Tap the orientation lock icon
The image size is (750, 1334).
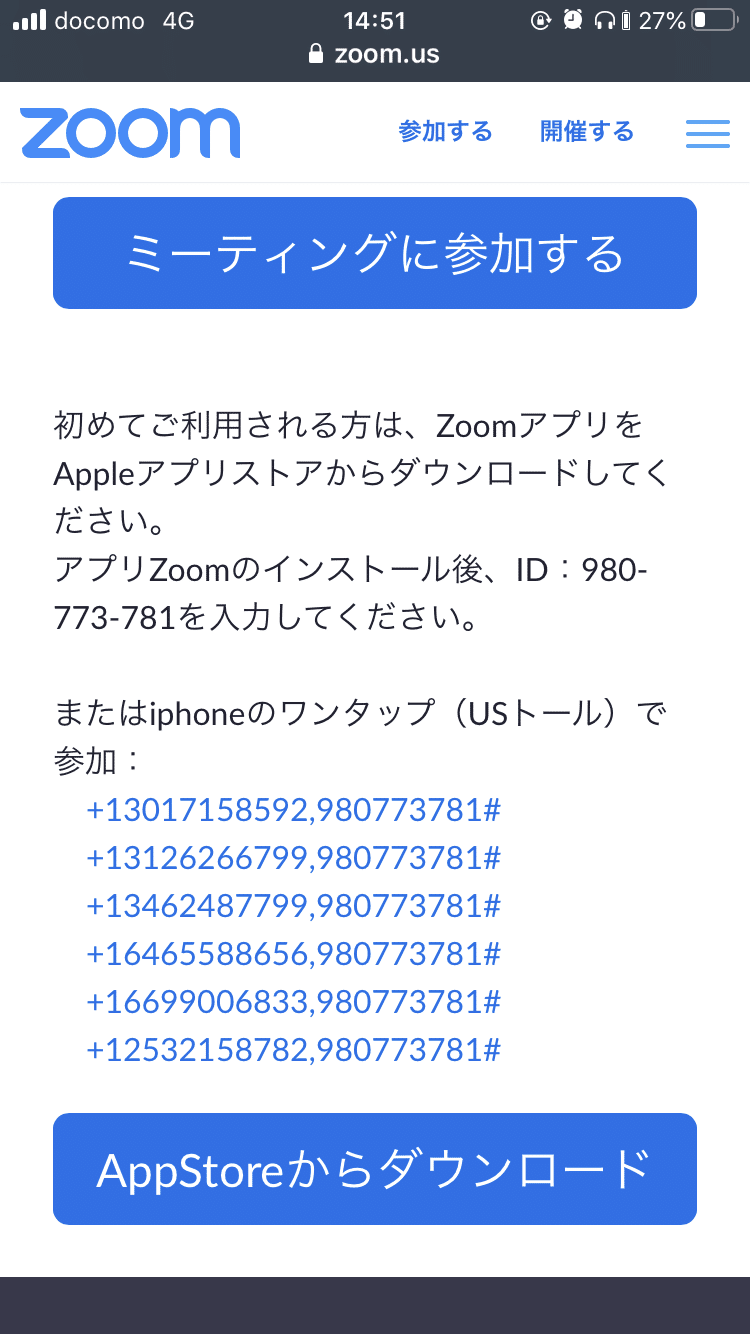pyautogui.click(x=540, y=18)
